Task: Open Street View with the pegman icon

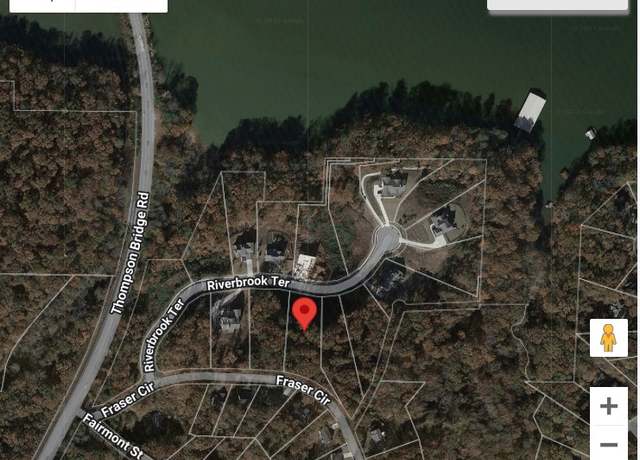Action: pyautogui.click(x=608, y=339)
